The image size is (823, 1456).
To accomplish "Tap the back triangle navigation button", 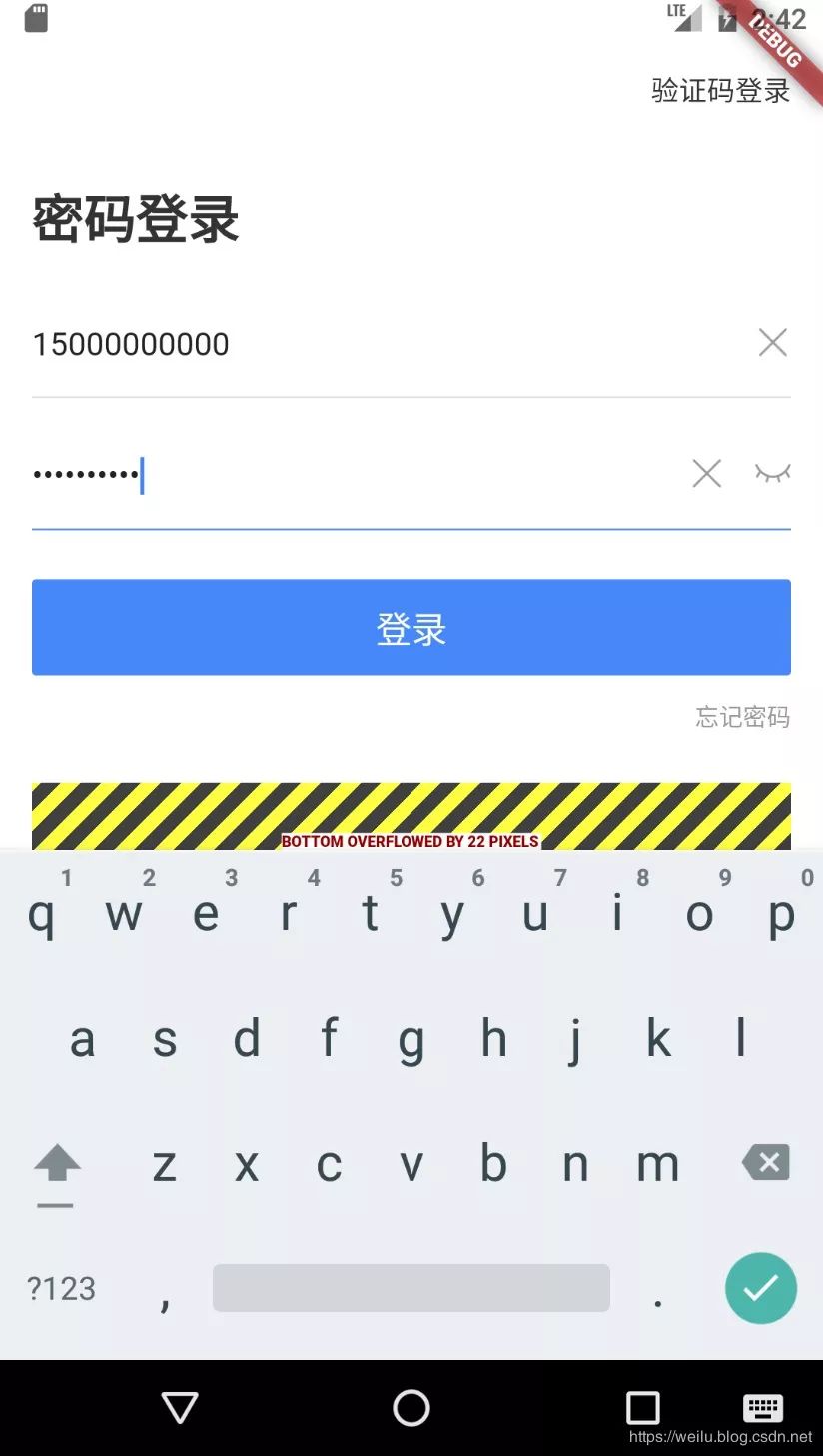I will 179,1408.
